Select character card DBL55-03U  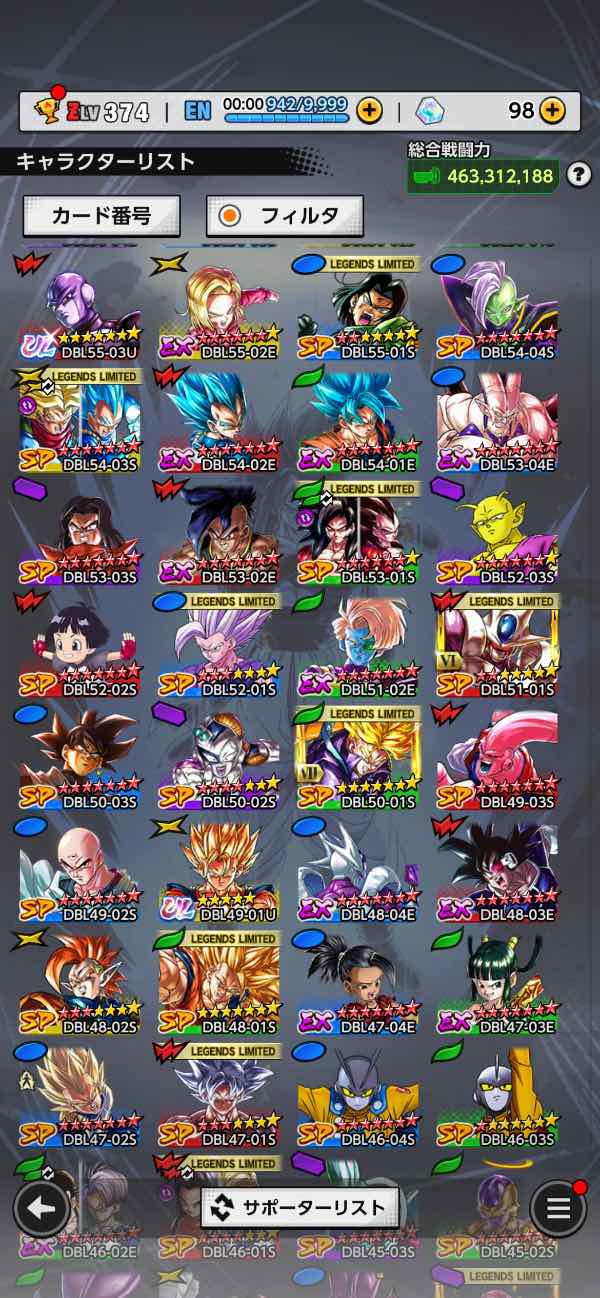tap(80, 310)
